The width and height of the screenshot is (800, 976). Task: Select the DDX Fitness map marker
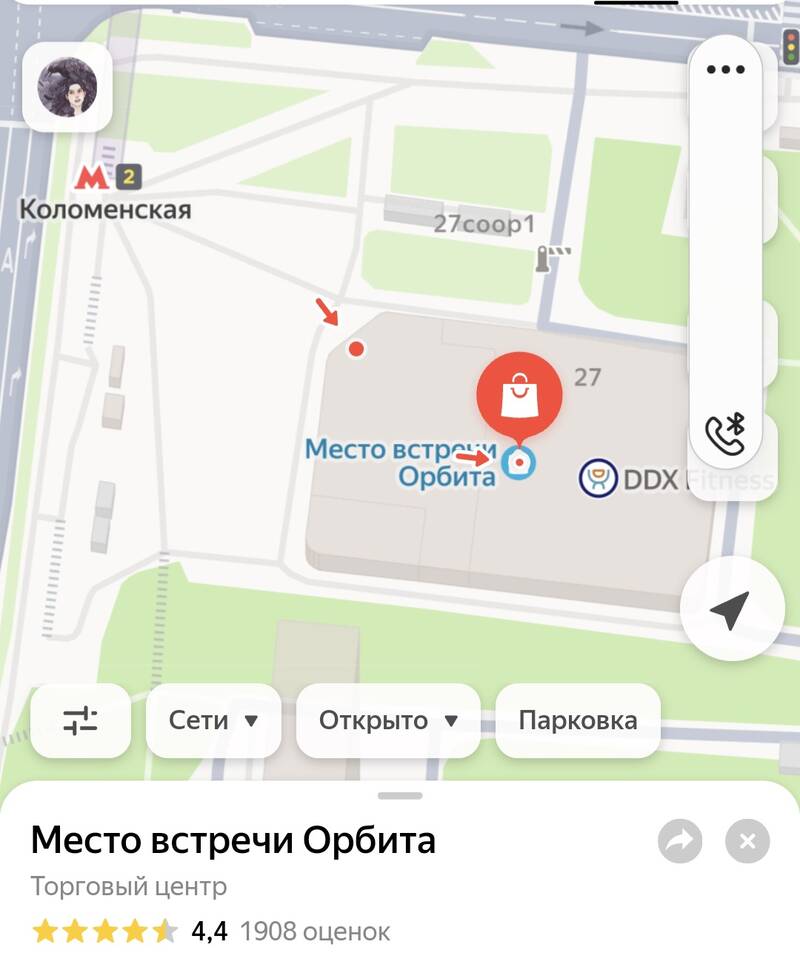(x=598, y=478)
